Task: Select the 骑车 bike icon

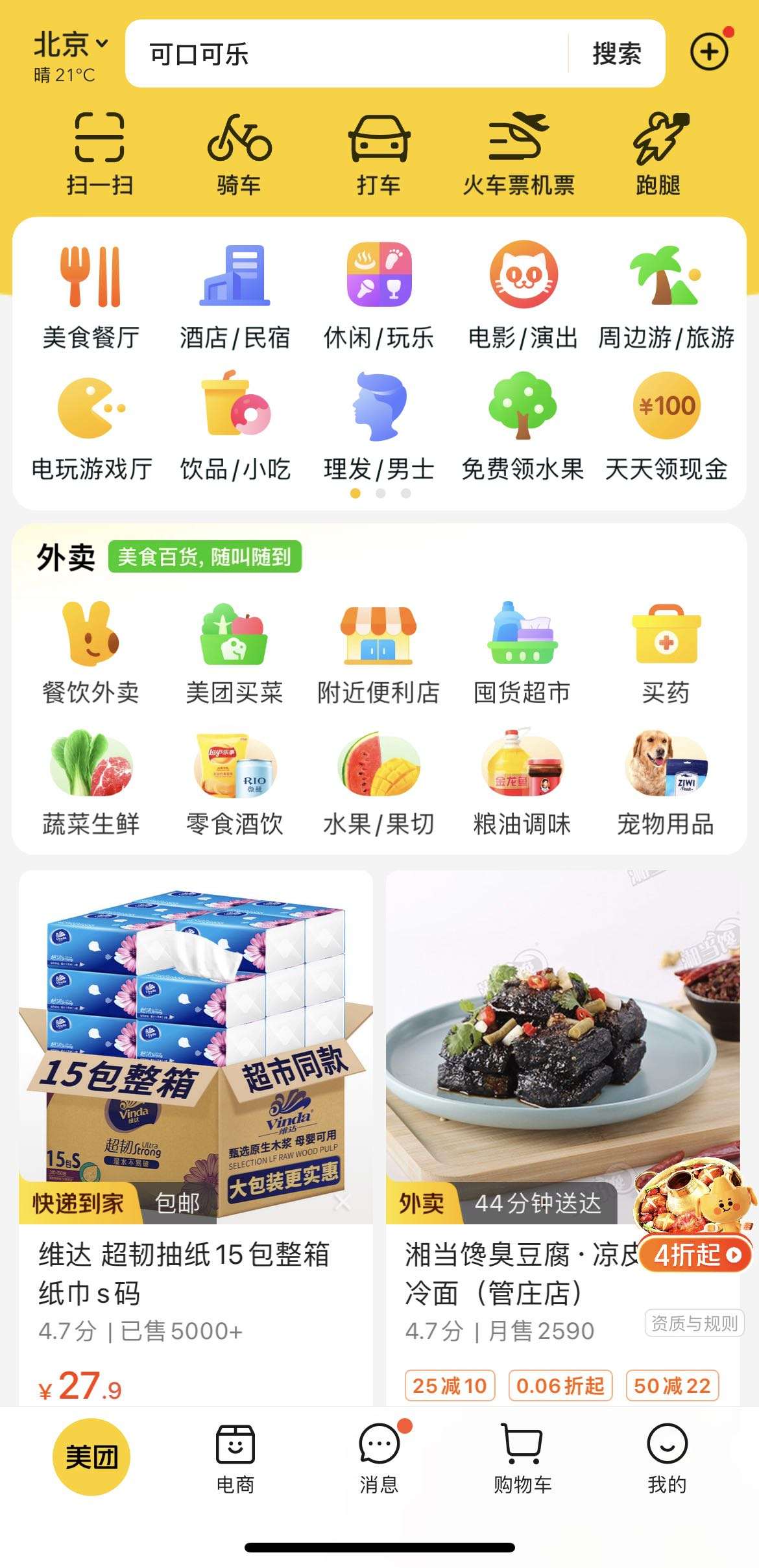Action: pos(240,152)
